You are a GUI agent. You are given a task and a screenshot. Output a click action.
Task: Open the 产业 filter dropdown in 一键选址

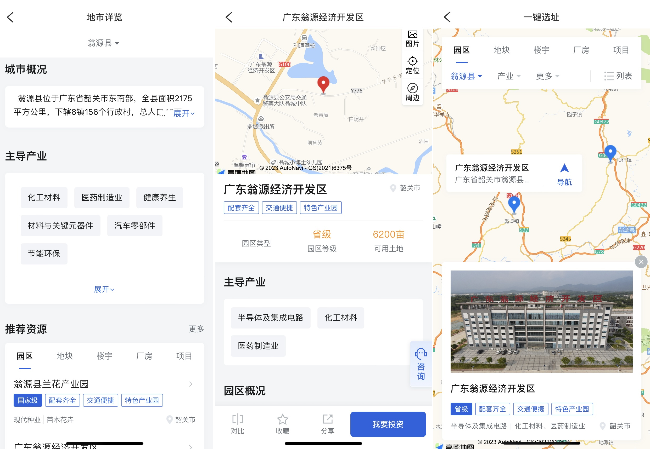(x=509, y=76)
